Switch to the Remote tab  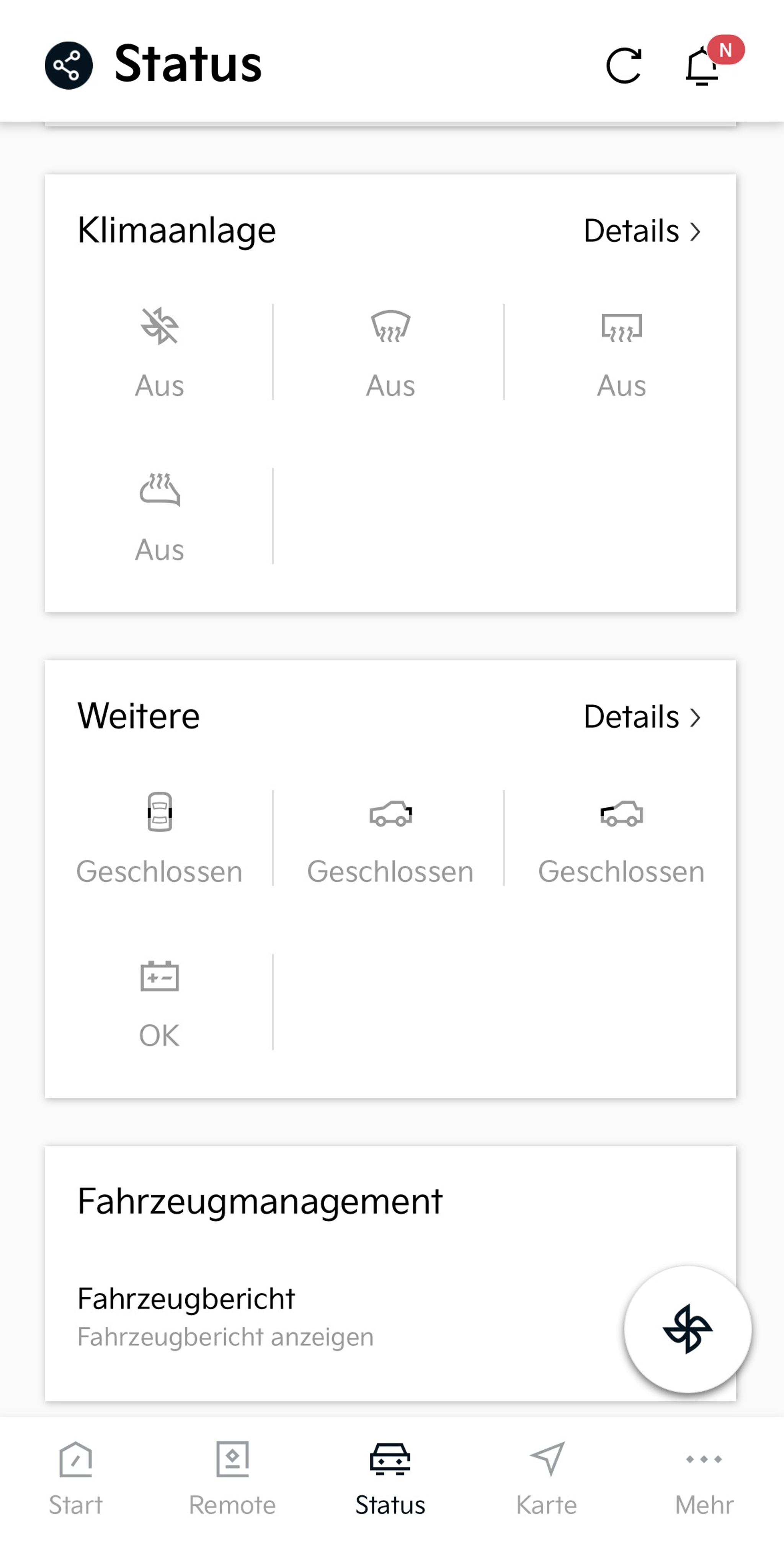[232, 1478]
